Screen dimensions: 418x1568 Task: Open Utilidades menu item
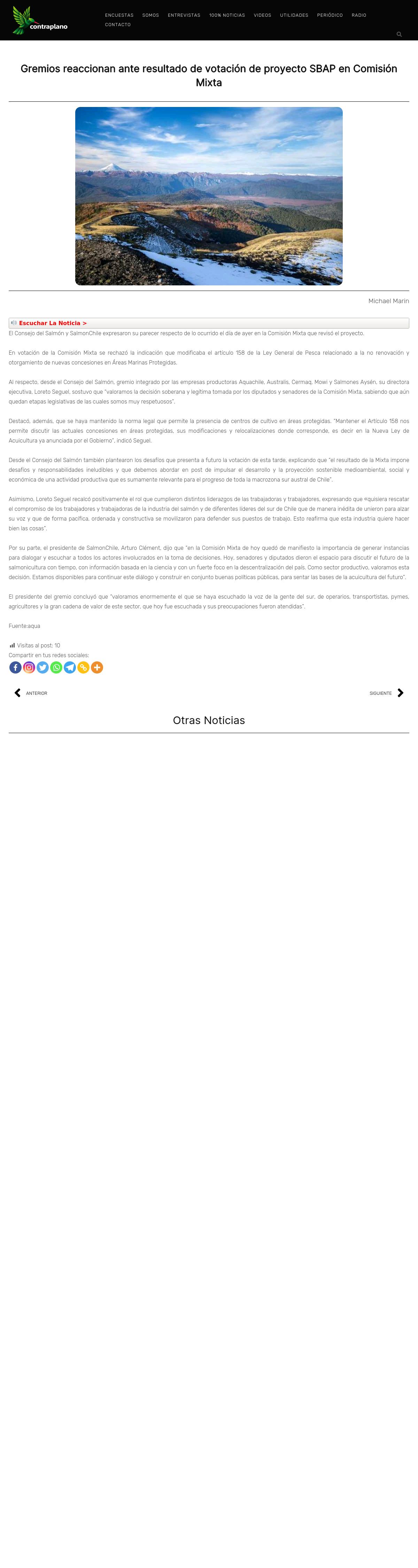[294, 15]
